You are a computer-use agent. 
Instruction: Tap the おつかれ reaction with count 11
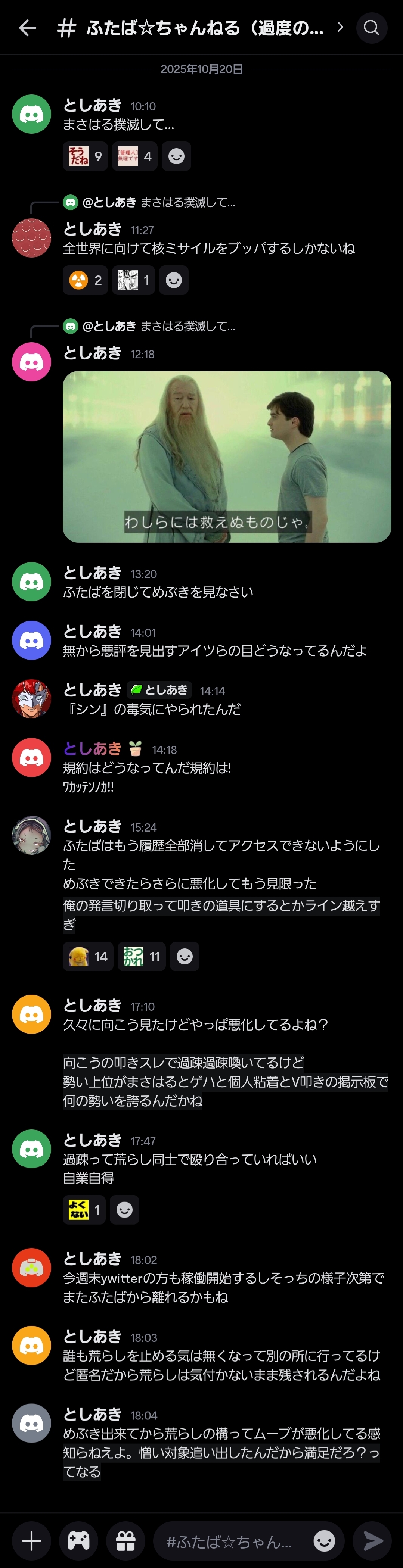pyautogui.click(x=141, y=956)
